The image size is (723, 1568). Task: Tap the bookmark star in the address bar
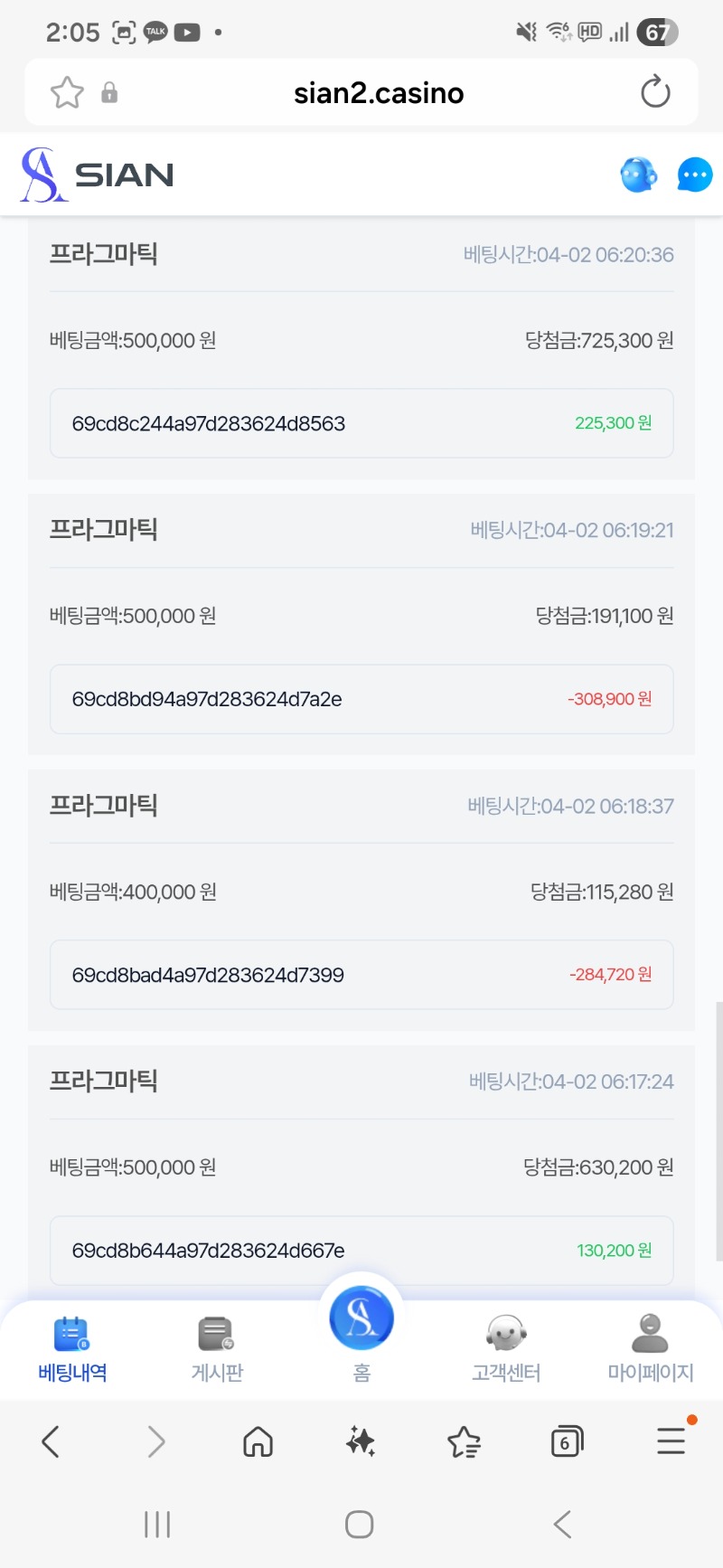coord(65,92)
